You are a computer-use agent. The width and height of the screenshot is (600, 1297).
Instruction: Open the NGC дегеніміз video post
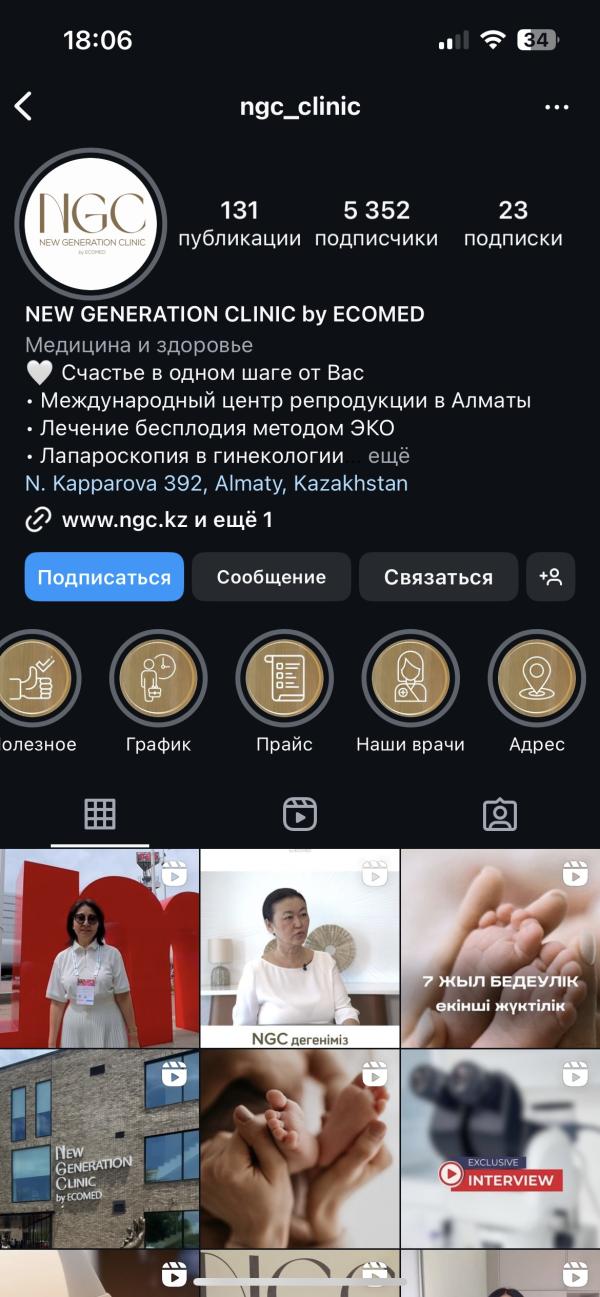pos(300,948)
